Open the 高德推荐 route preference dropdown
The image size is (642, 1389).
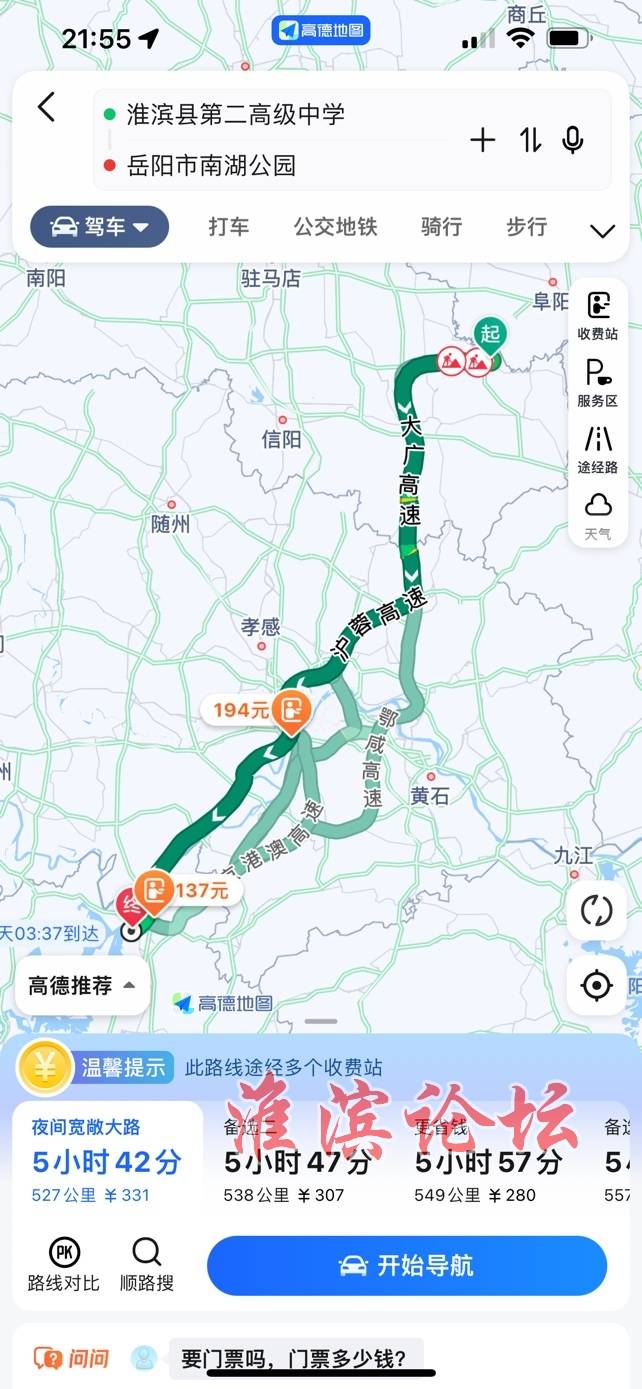[82, 986]
